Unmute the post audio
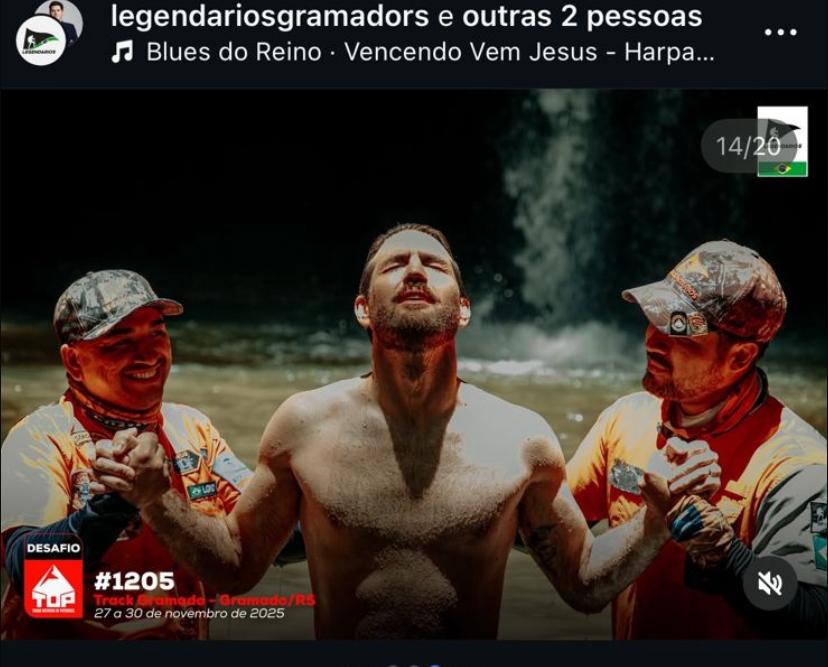The height and width of the screenshot is (667, 828). [x=770, y=584]
